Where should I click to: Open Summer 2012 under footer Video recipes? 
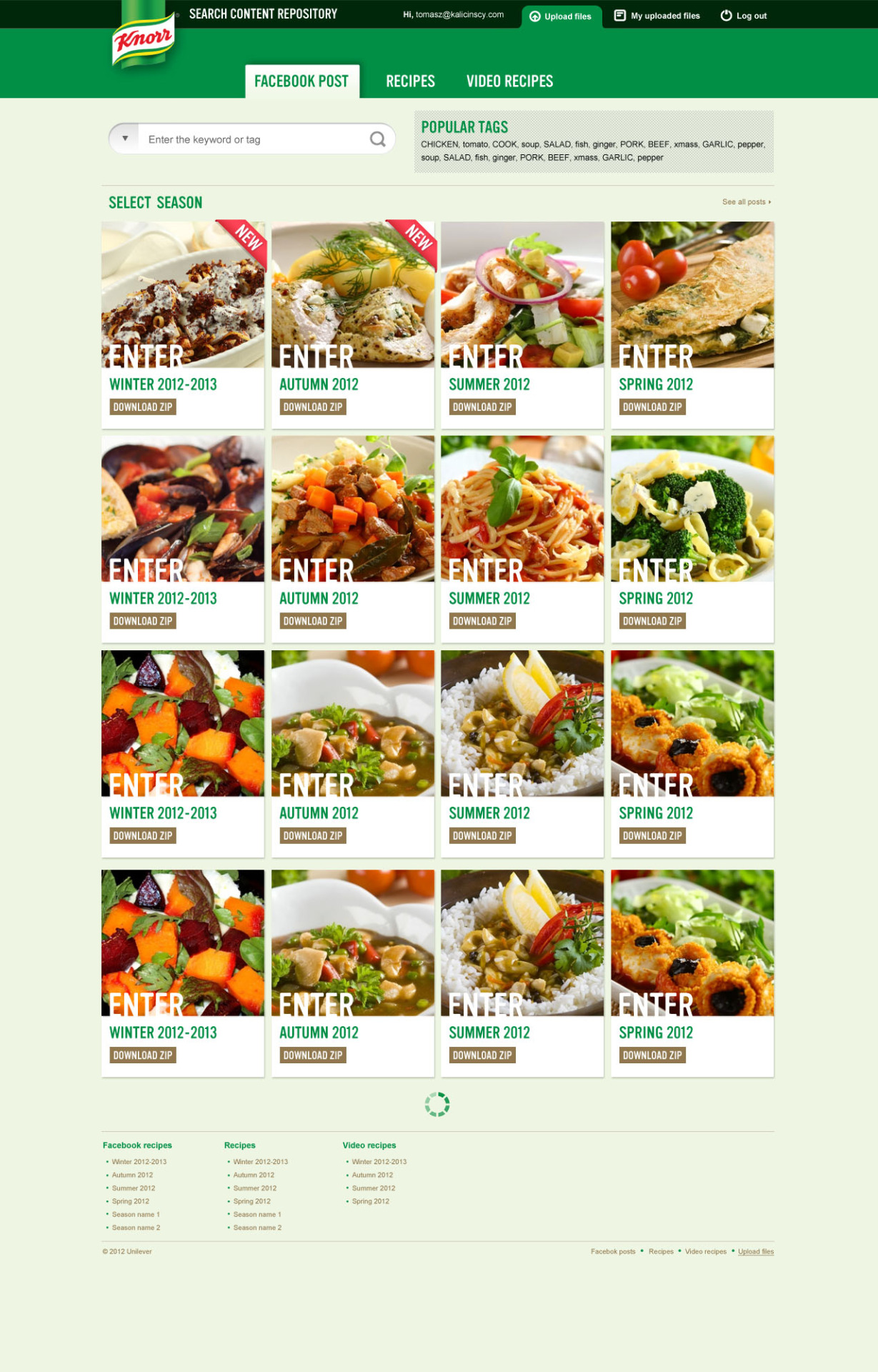373,1188
